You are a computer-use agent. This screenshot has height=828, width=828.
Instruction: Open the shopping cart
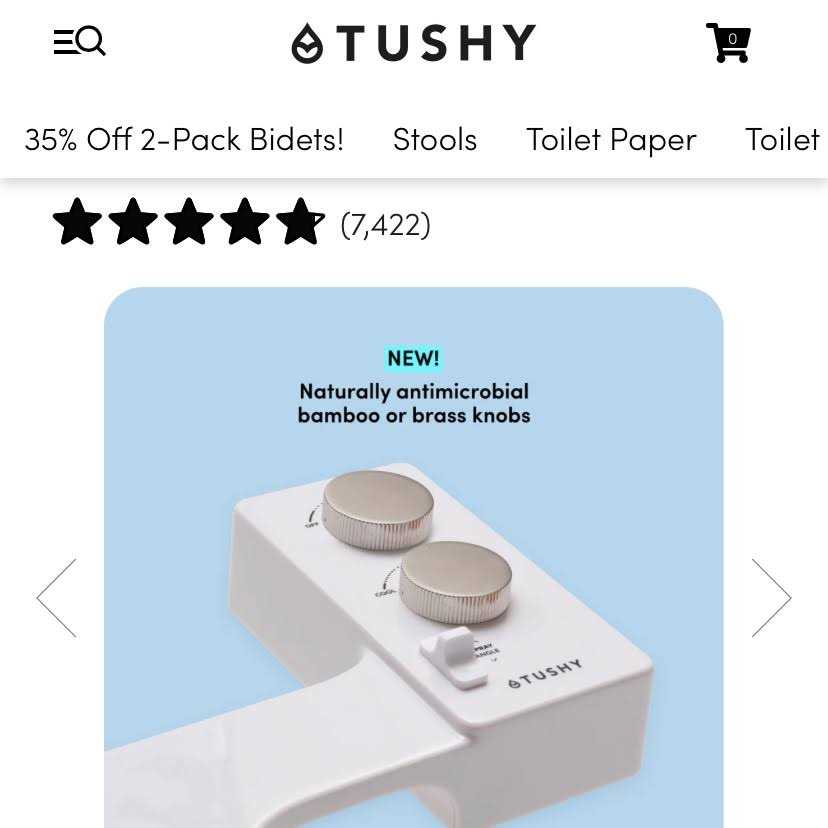pyautogui.click(x=728, y=43)
